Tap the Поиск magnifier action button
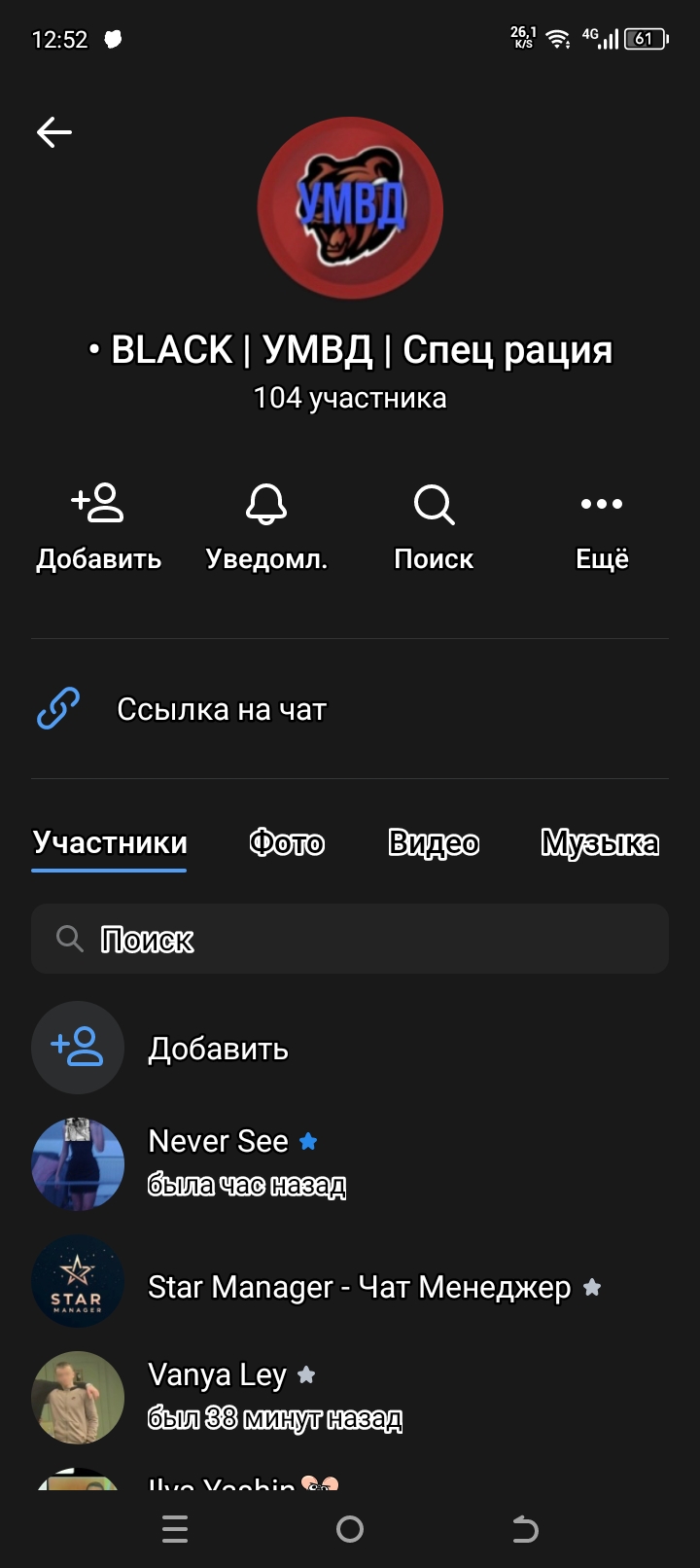 tap(434, 526)
